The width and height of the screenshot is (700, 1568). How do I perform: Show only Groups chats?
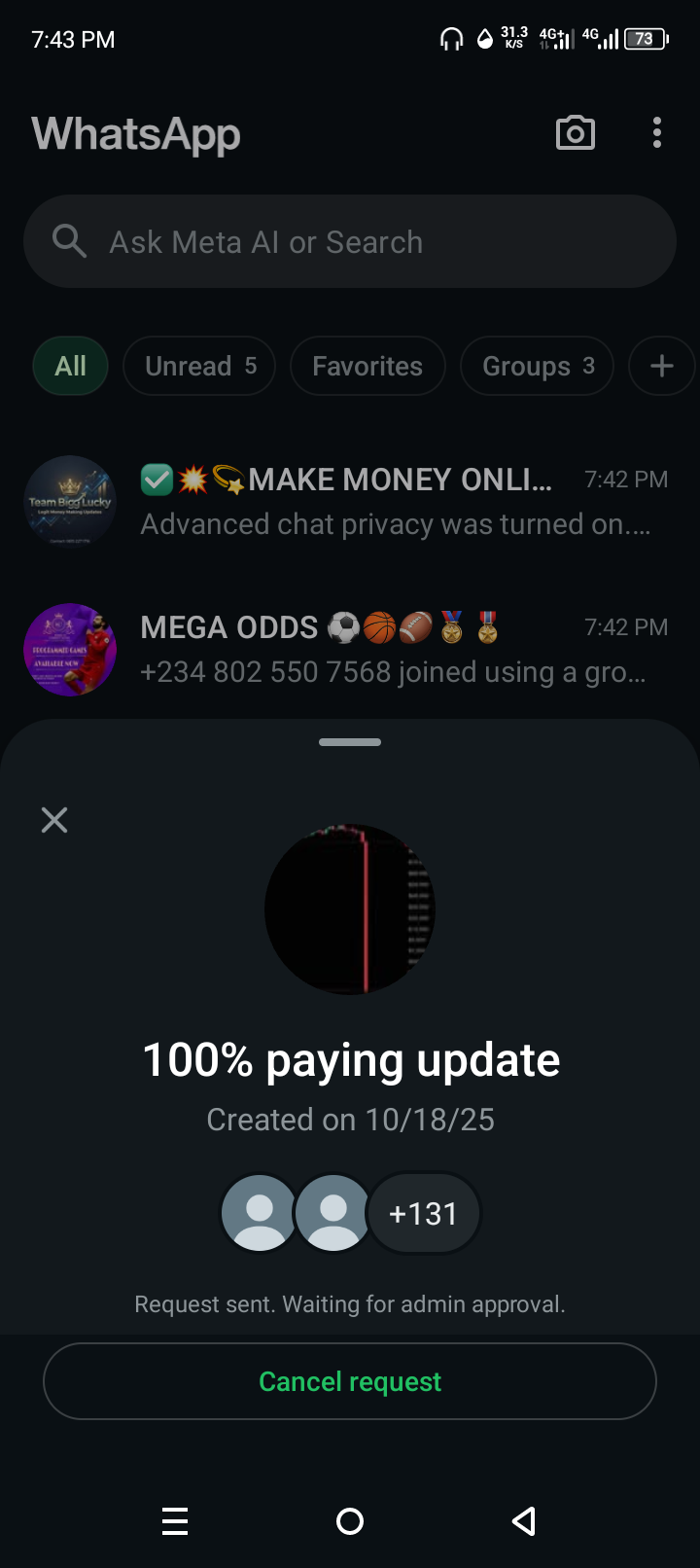[537, 366]
